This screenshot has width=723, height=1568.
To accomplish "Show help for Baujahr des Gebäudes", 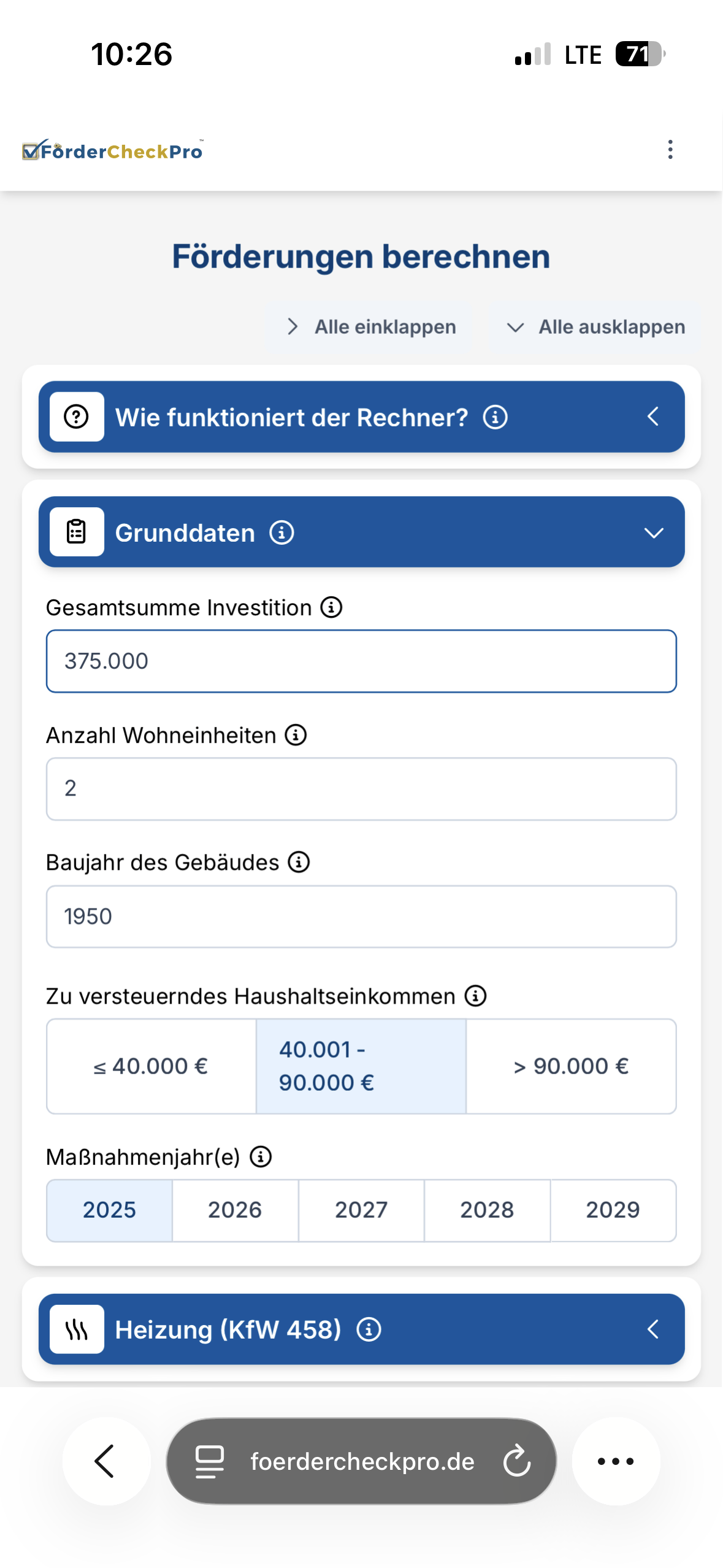I will [299, 862].
